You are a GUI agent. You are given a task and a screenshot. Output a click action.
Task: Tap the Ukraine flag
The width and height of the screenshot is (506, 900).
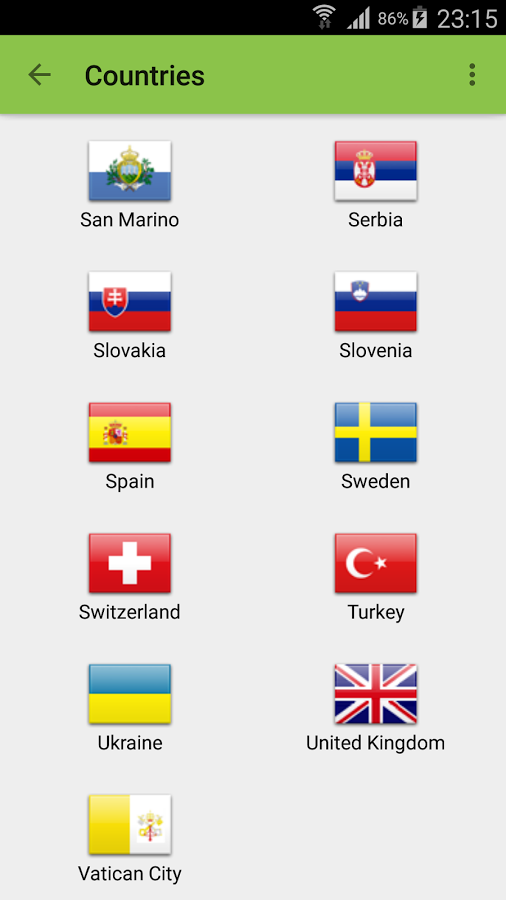[x=130, y=694]
